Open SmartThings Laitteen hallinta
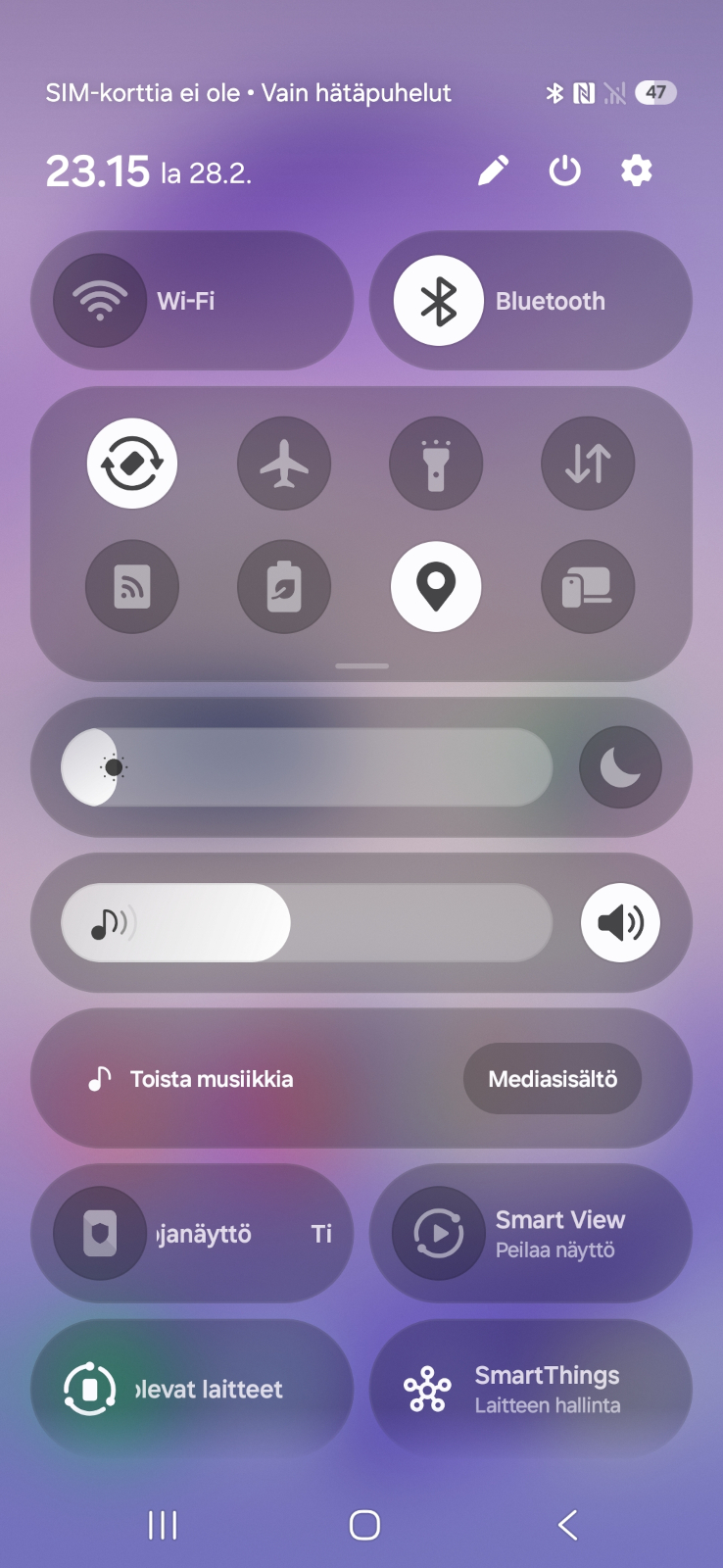 530,1390
